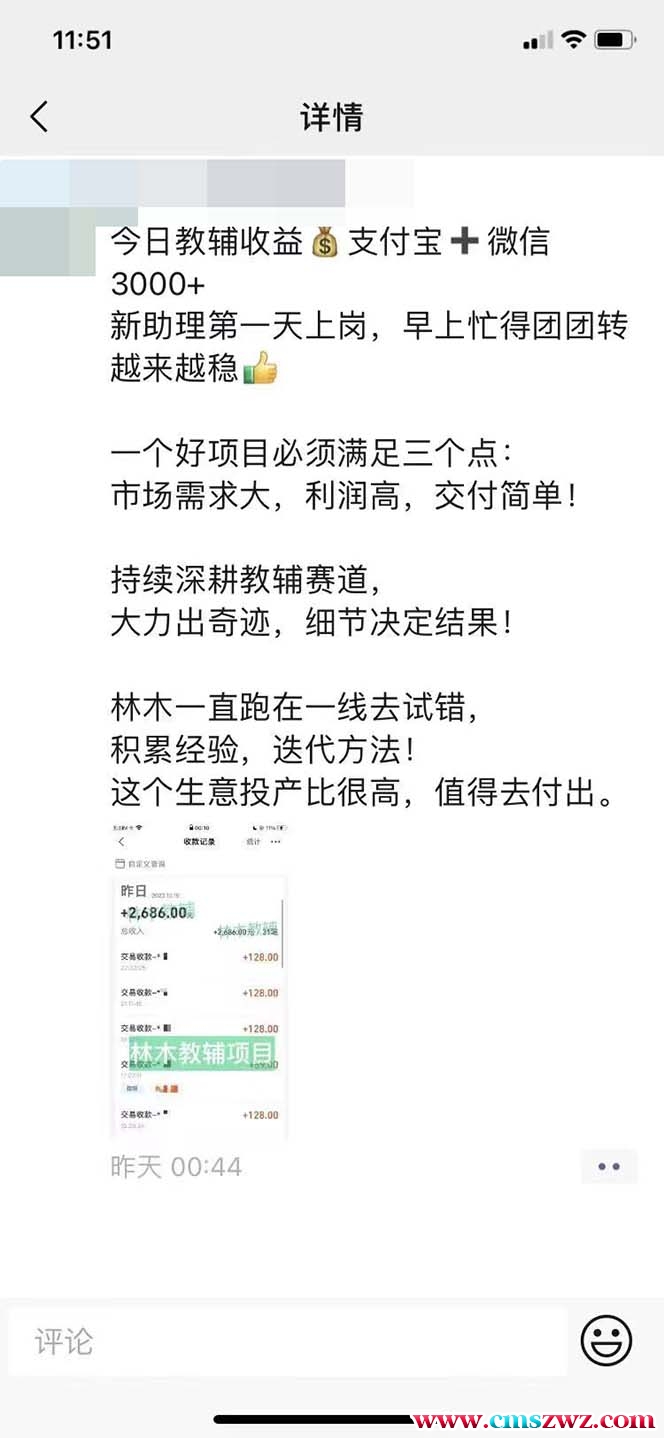The image size is (664, 1438).
Task: Open the emoji picker smiley
Action: [606, 1340]
